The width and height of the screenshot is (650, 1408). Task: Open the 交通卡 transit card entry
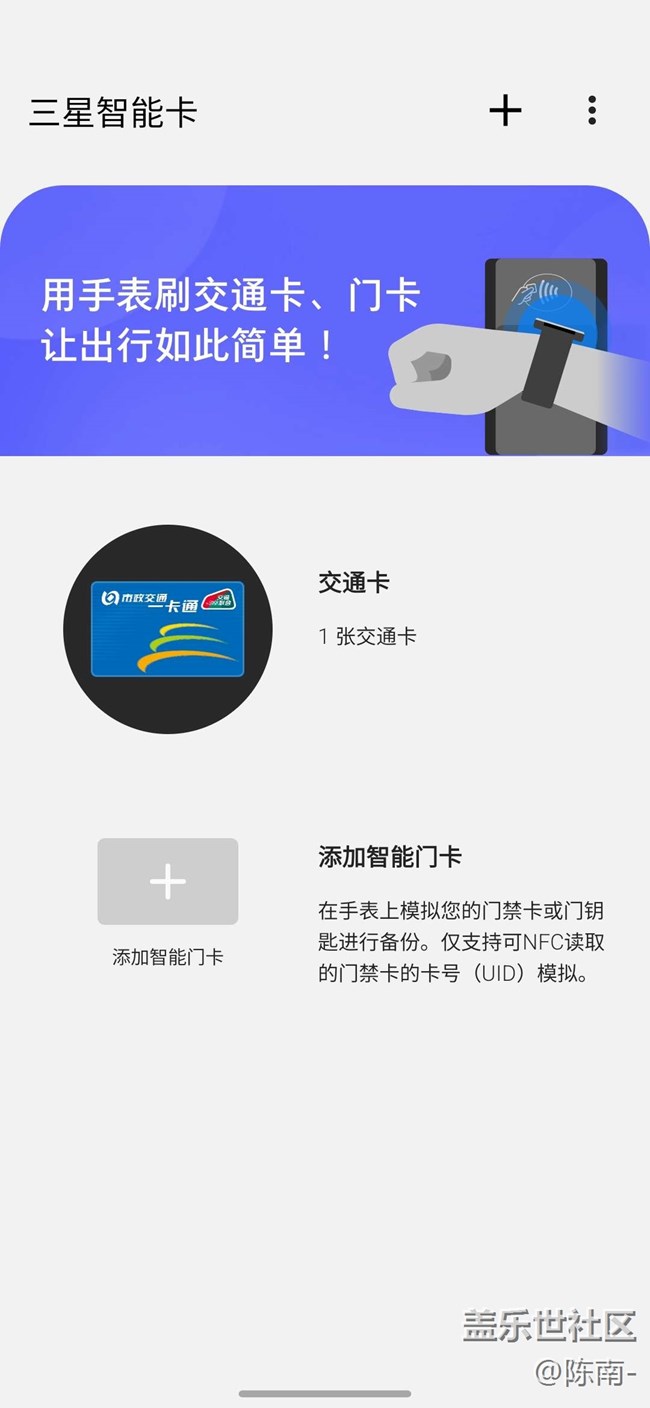click(325, 629)
